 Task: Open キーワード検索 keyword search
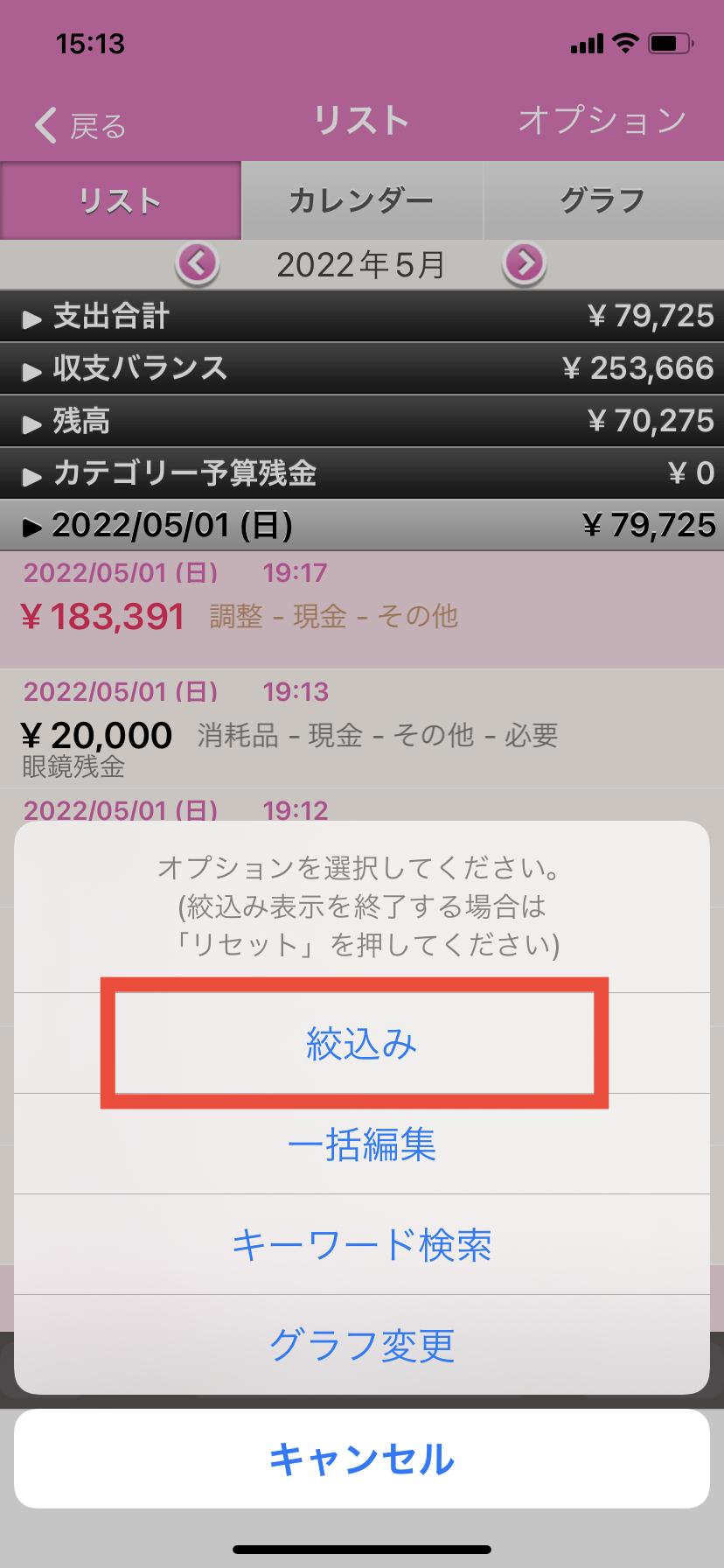(x=361, y=1244)
